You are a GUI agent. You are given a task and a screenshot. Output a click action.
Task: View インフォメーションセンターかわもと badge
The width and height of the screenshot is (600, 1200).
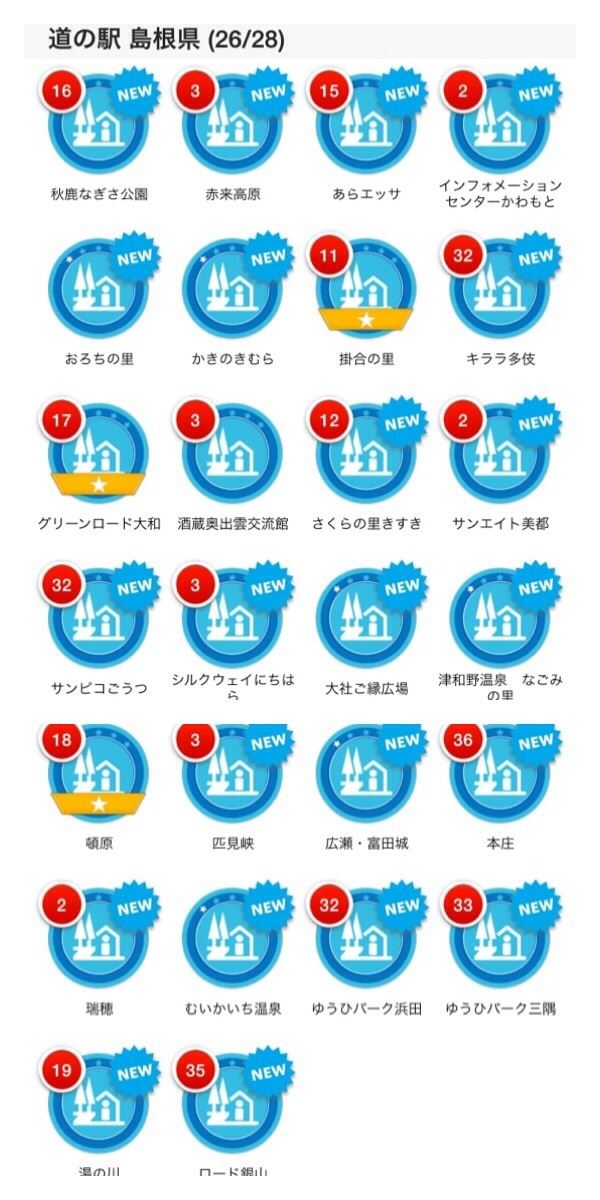(x=500, y=124)
